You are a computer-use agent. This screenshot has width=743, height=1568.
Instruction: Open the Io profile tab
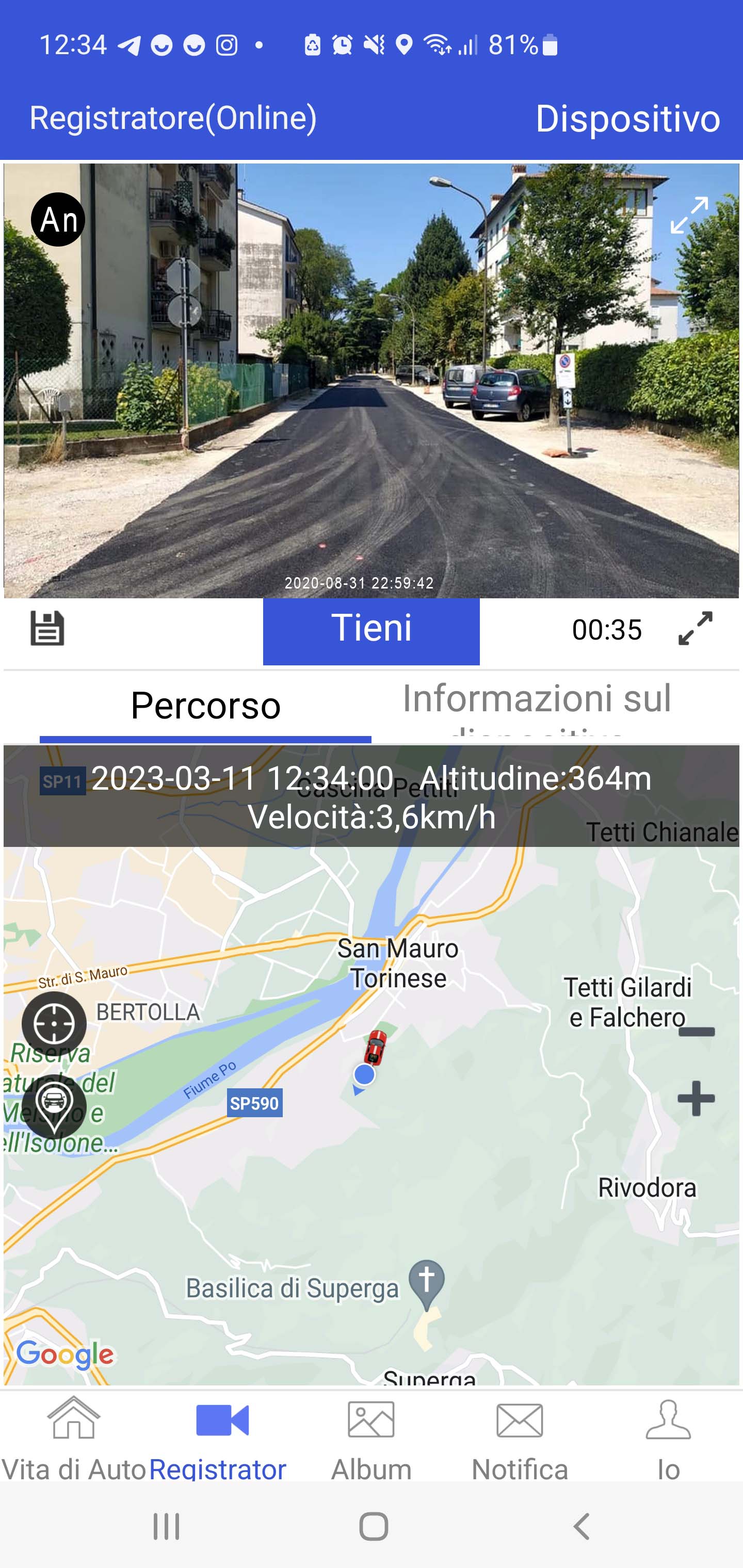(668, 1438)
